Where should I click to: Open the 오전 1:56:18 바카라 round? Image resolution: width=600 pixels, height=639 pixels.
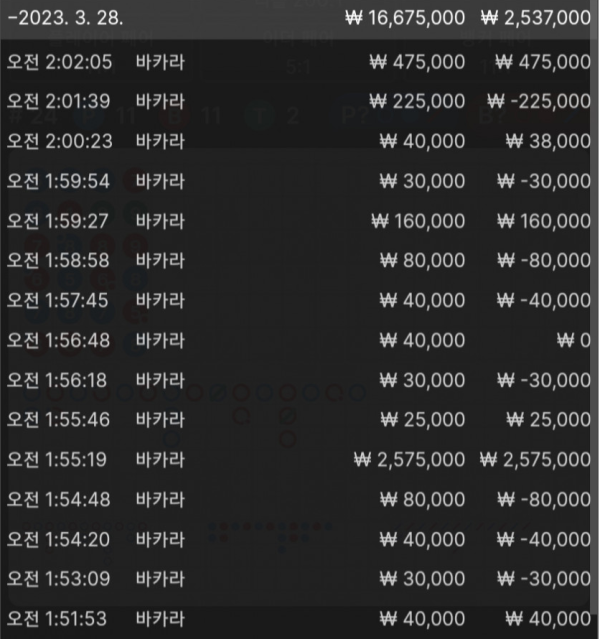click(299, 380)
